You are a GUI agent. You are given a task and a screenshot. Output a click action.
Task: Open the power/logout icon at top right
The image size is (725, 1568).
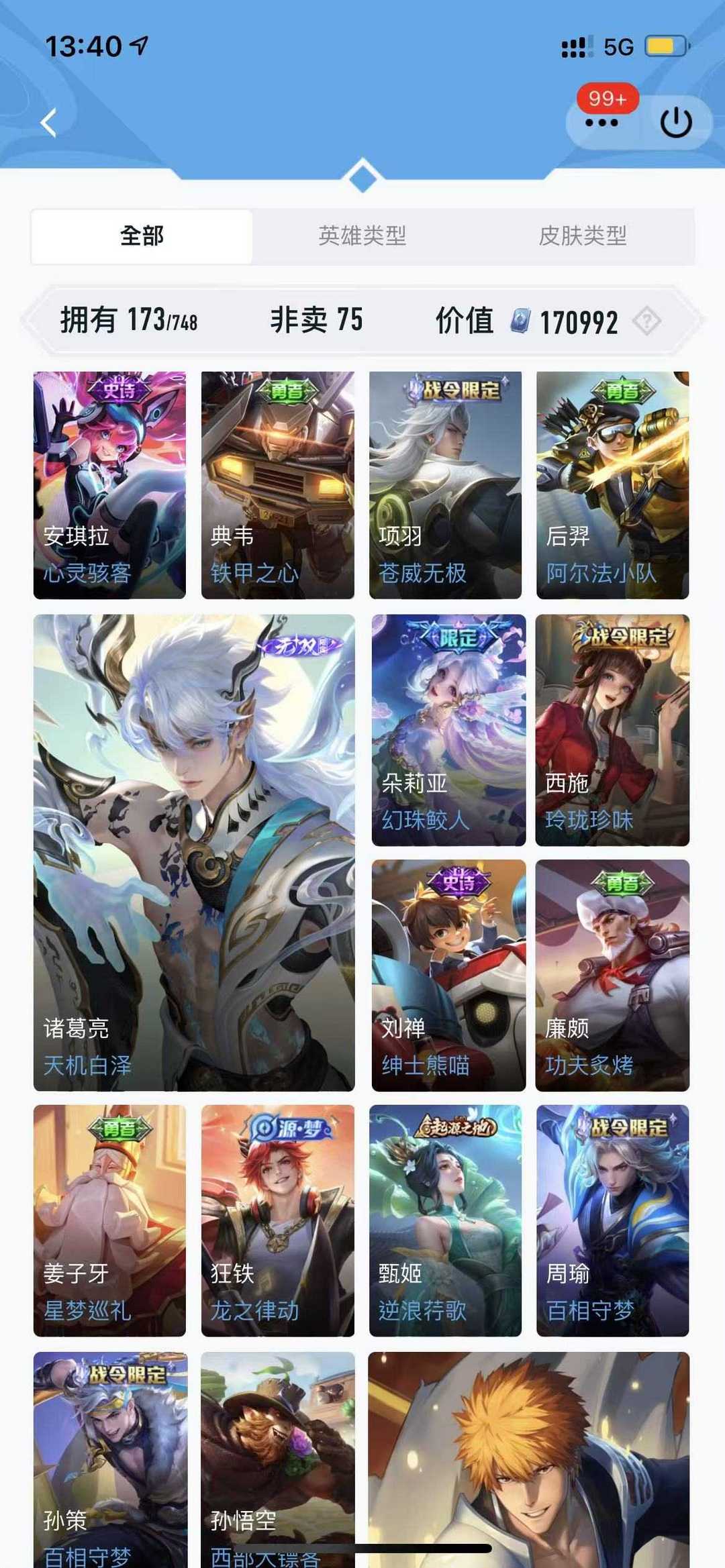coord(675,123)
